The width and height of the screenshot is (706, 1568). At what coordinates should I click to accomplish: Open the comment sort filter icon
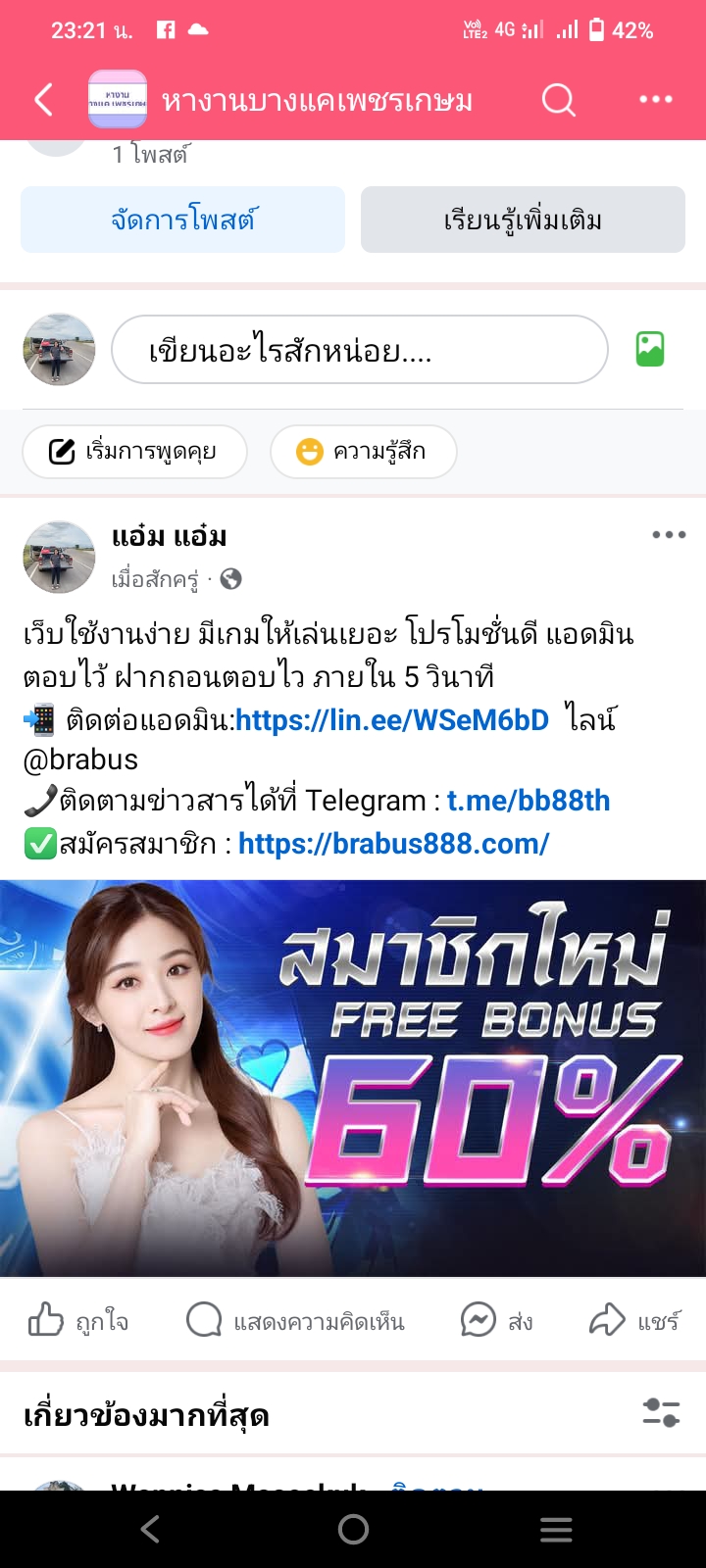(661, 1413)
